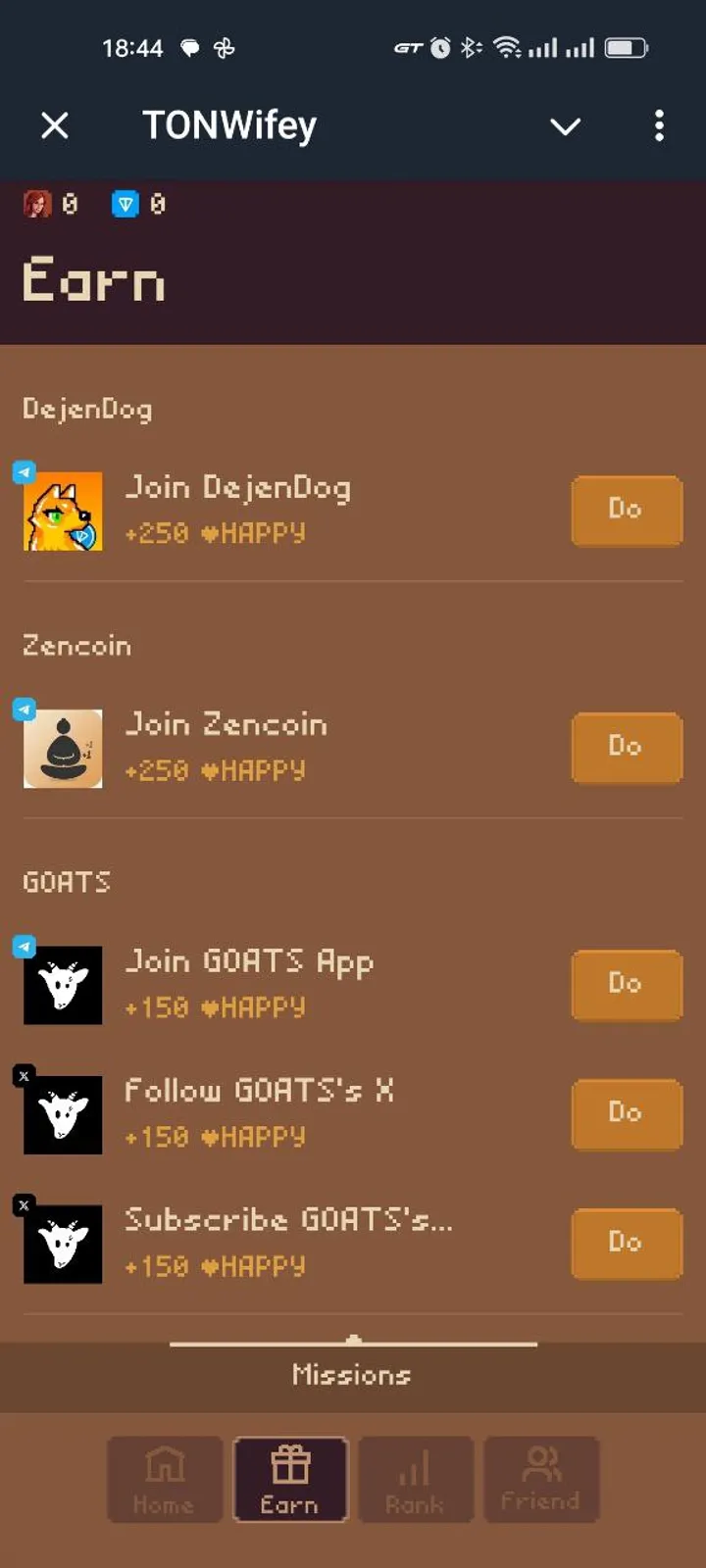Open Home from the bottom navigation
The height and width of the screenshot is (1568, 706).
[x=164, y=1480]
